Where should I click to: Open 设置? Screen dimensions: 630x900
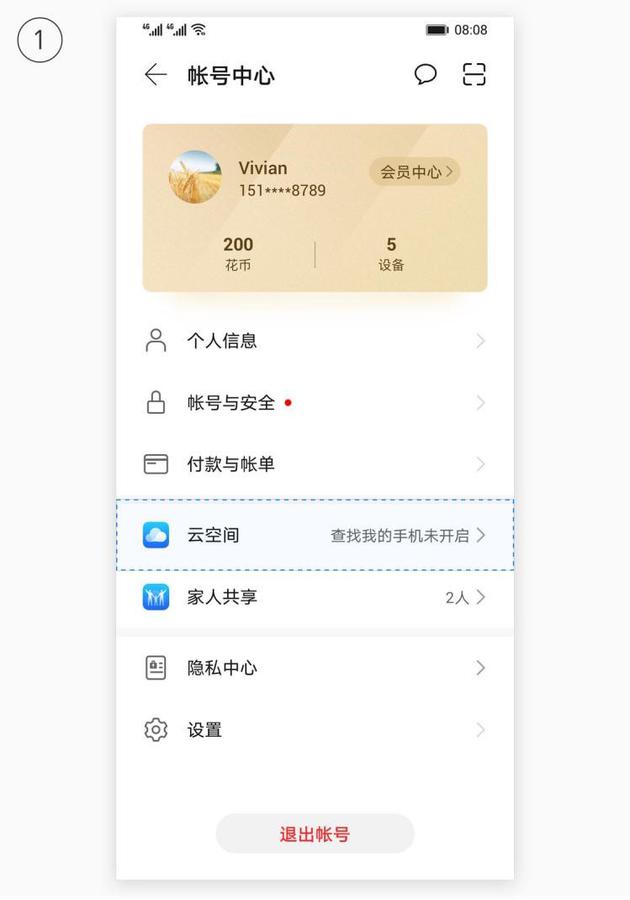pos(315,730)
